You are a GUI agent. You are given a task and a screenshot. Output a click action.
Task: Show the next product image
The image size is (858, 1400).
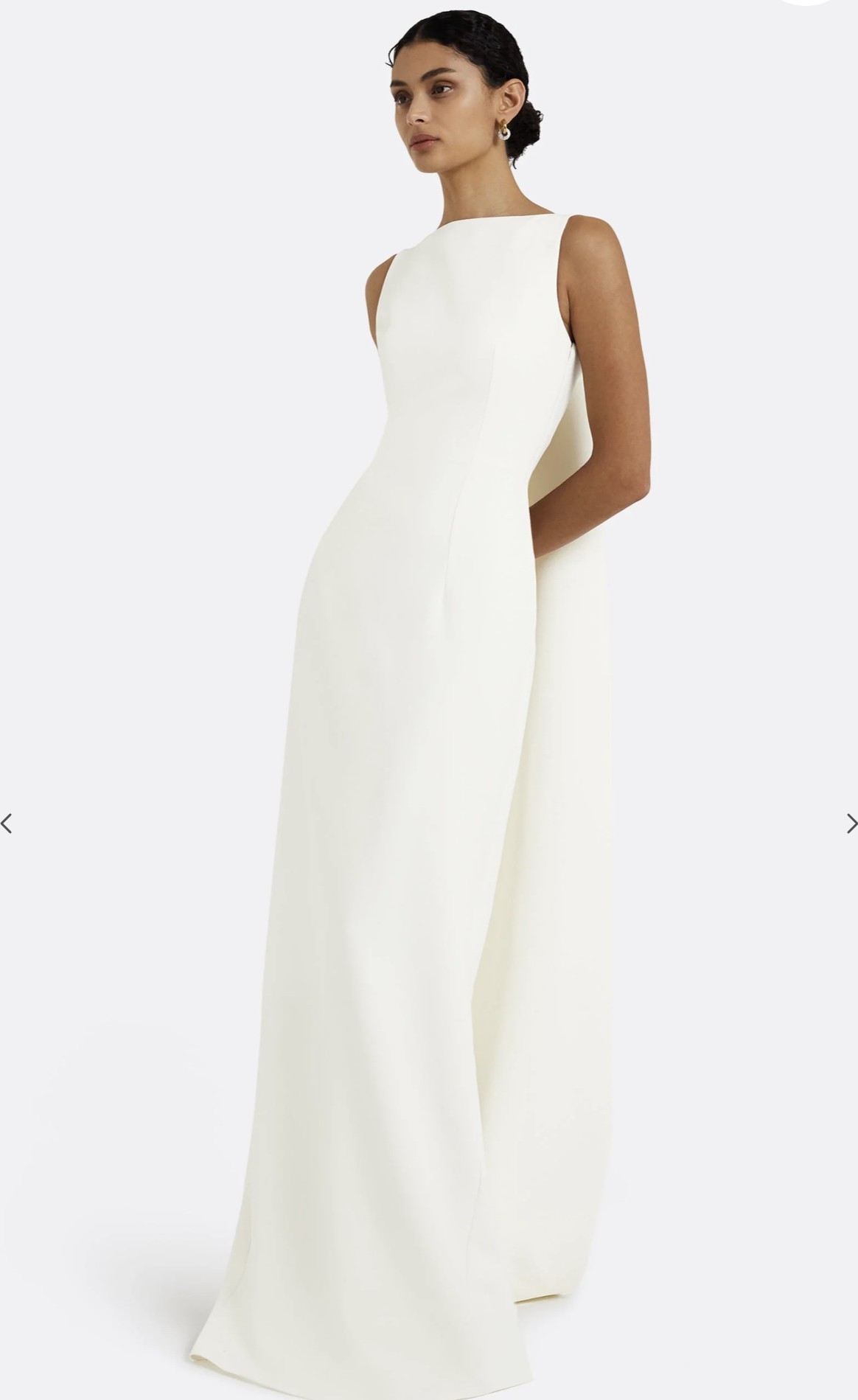click(x=851, y=823)
